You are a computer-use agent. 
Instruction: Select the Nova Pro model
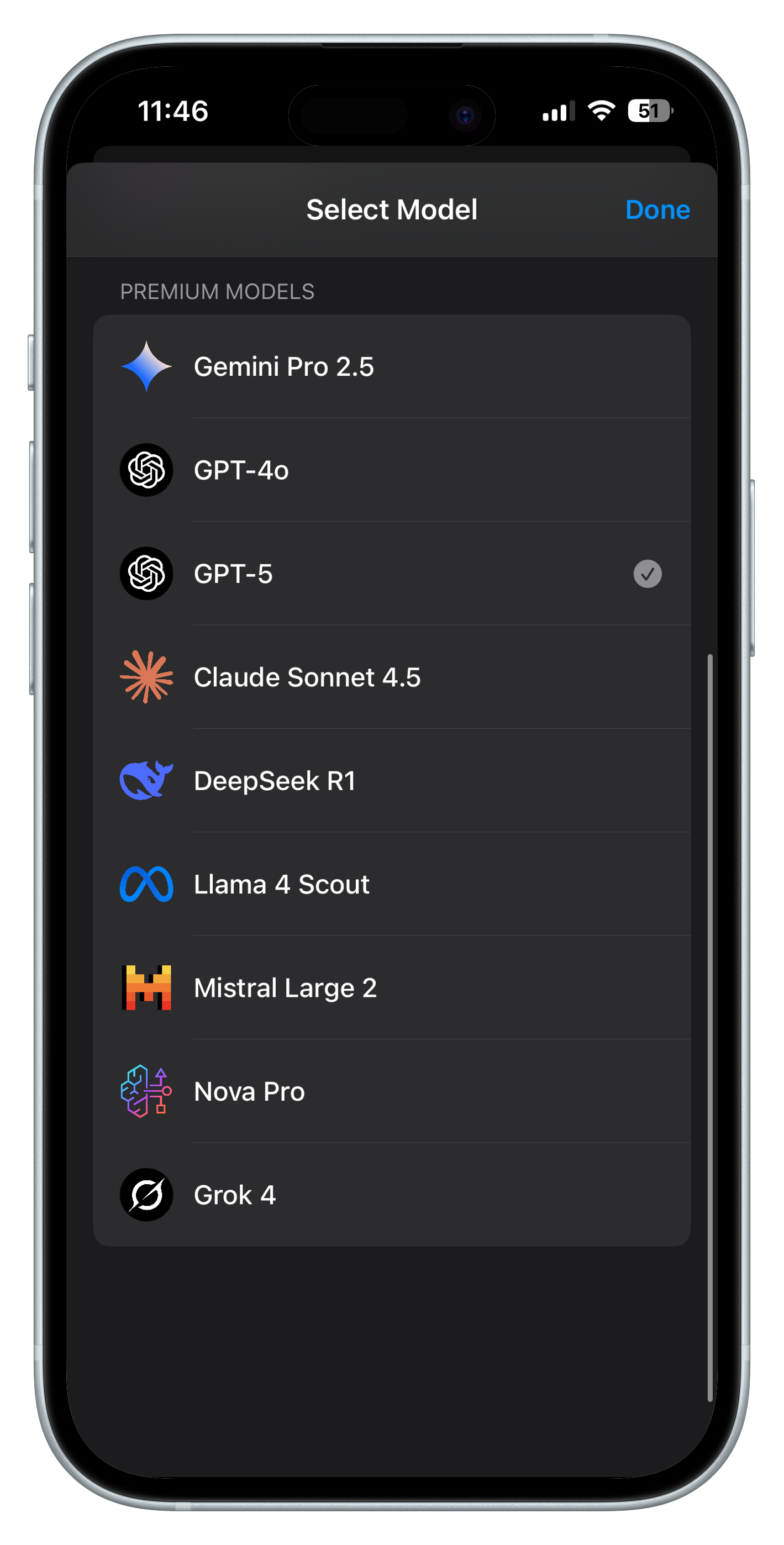(249, 1091)
